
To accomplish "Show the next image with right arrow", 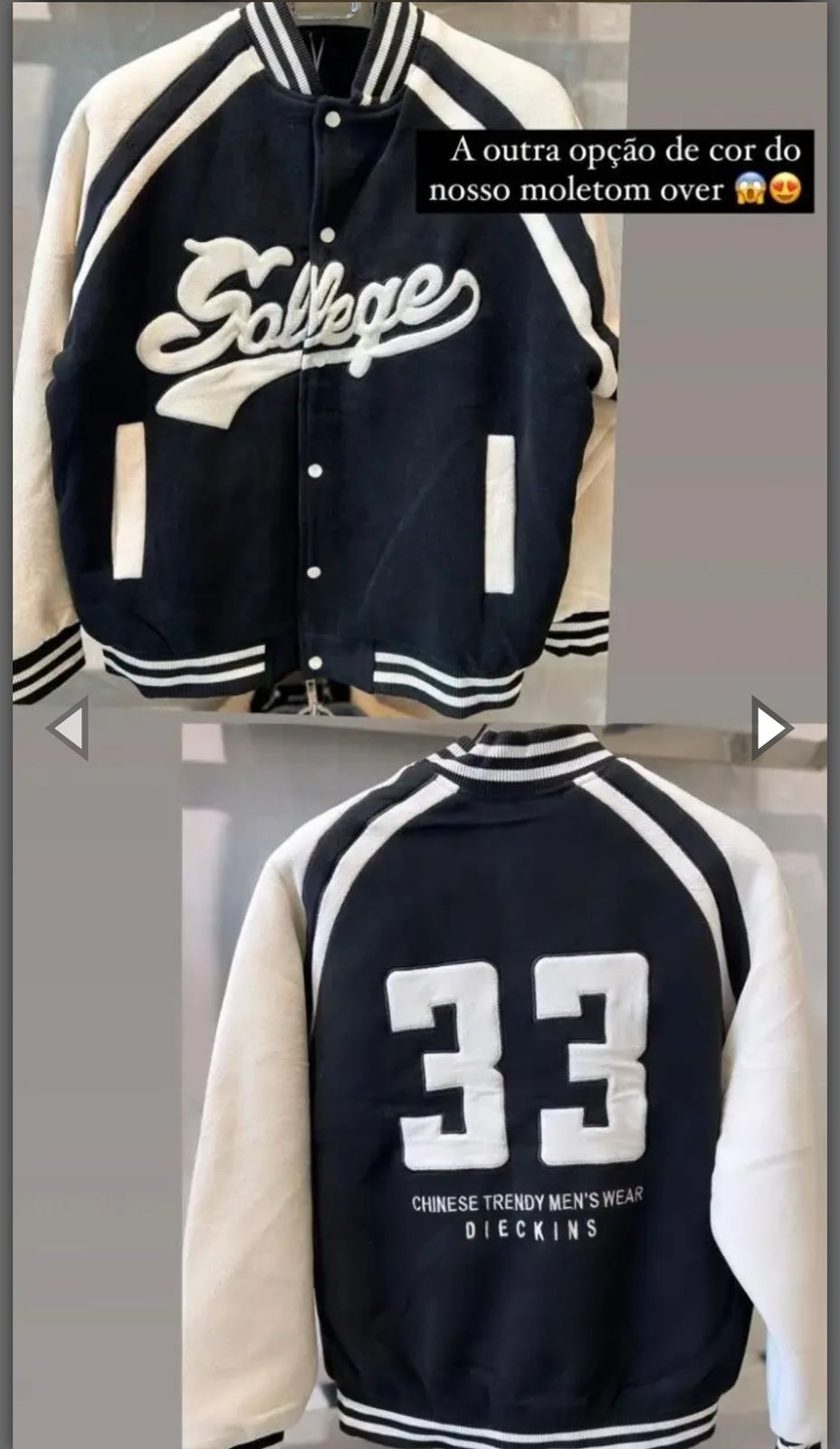I will pos(772,726).
